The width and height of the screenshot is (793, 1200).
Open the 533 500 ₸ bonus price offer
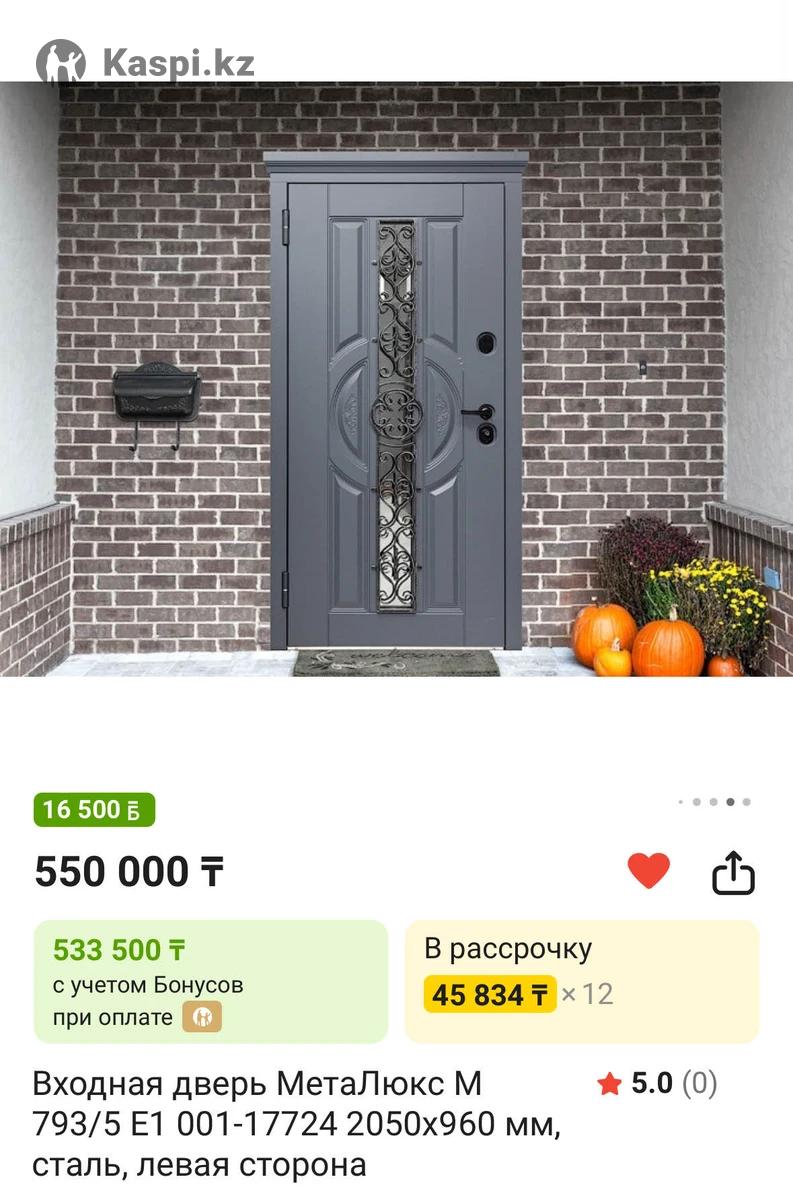[x=210, y=981]
